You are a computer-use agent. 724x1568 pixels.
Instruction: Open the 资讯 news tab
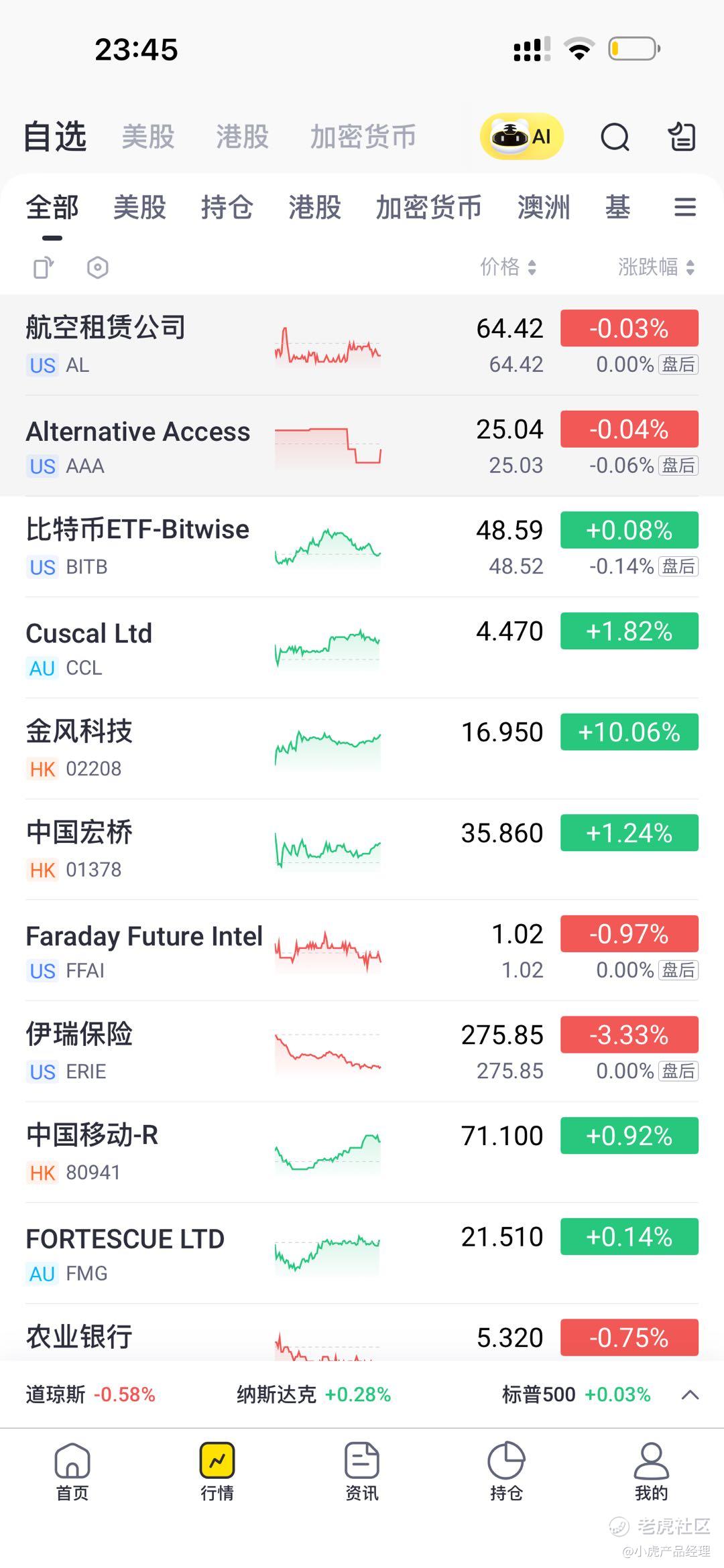tap(362, 1472)
